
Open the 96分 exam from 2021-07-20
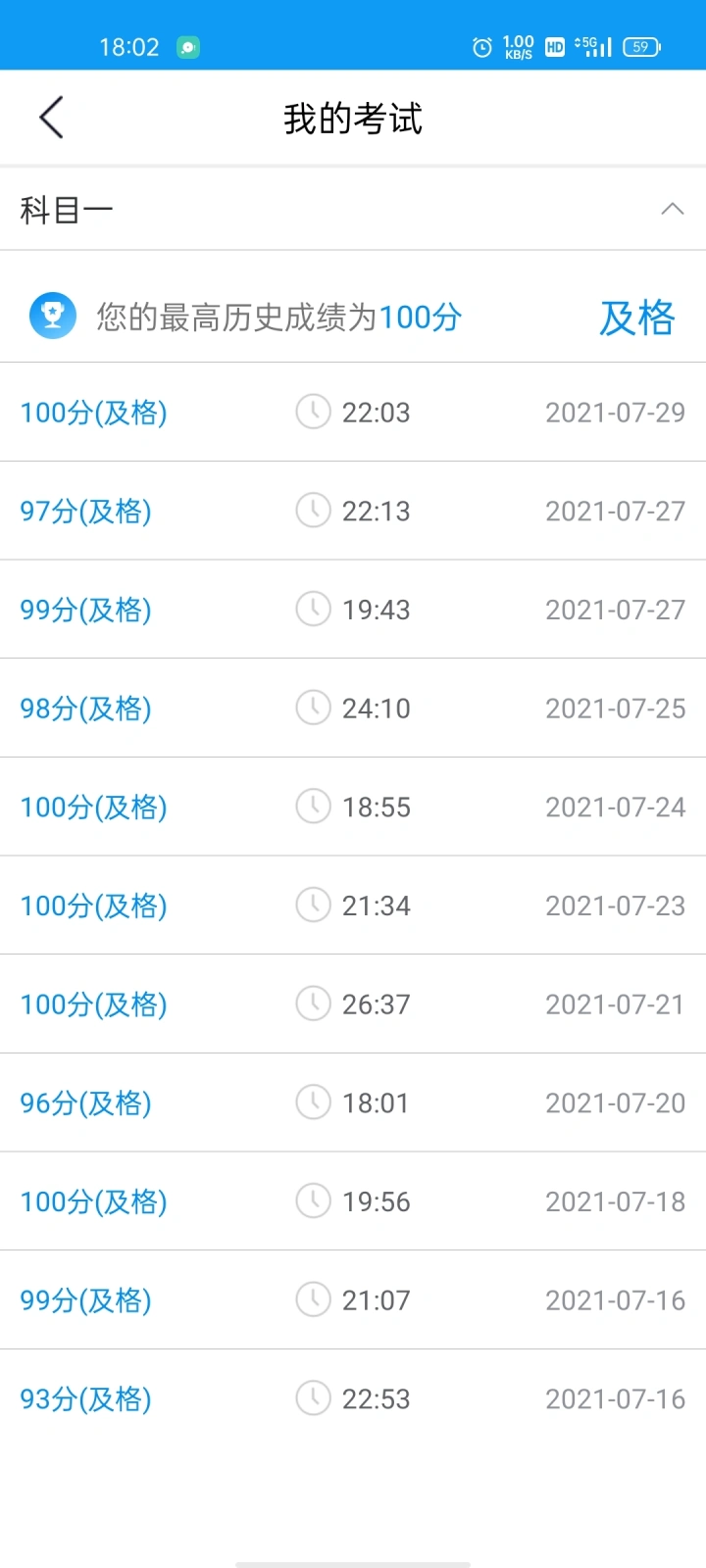tap(353, 1102)
